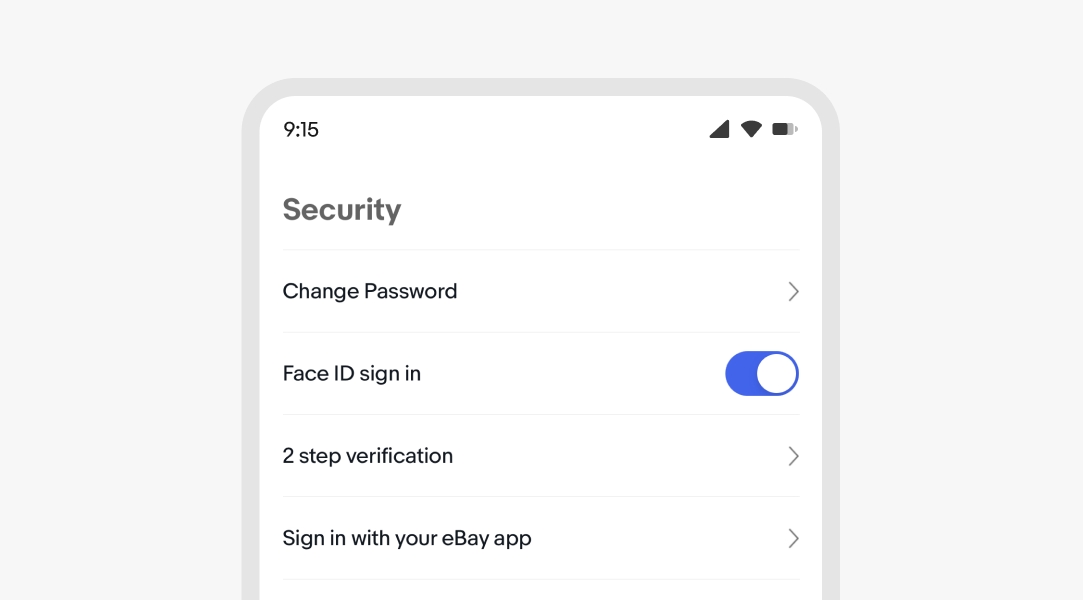Open Sign in with your eBay app
The width and height of the screenshot is (1083, 600).
(540, 538)
